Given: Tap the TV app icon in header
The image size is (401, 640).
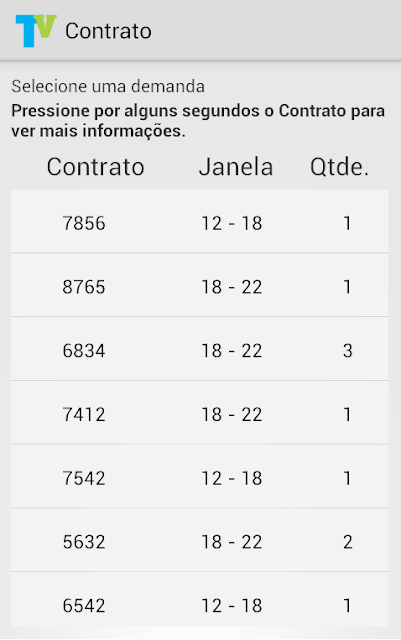Looking at the screenshot, I should (x=36, y=31).
